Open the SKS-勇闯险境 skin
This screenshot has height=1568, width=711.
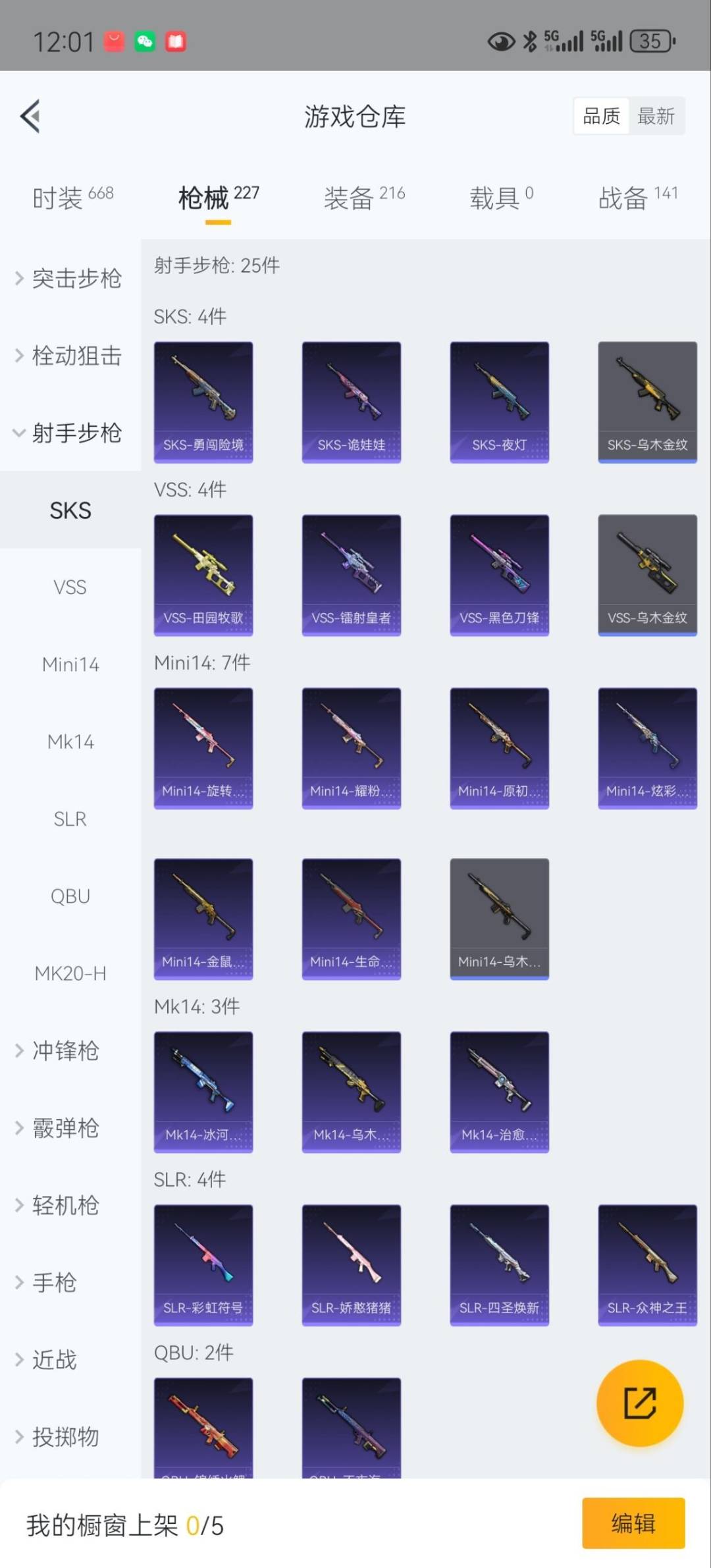coord(203,402)
